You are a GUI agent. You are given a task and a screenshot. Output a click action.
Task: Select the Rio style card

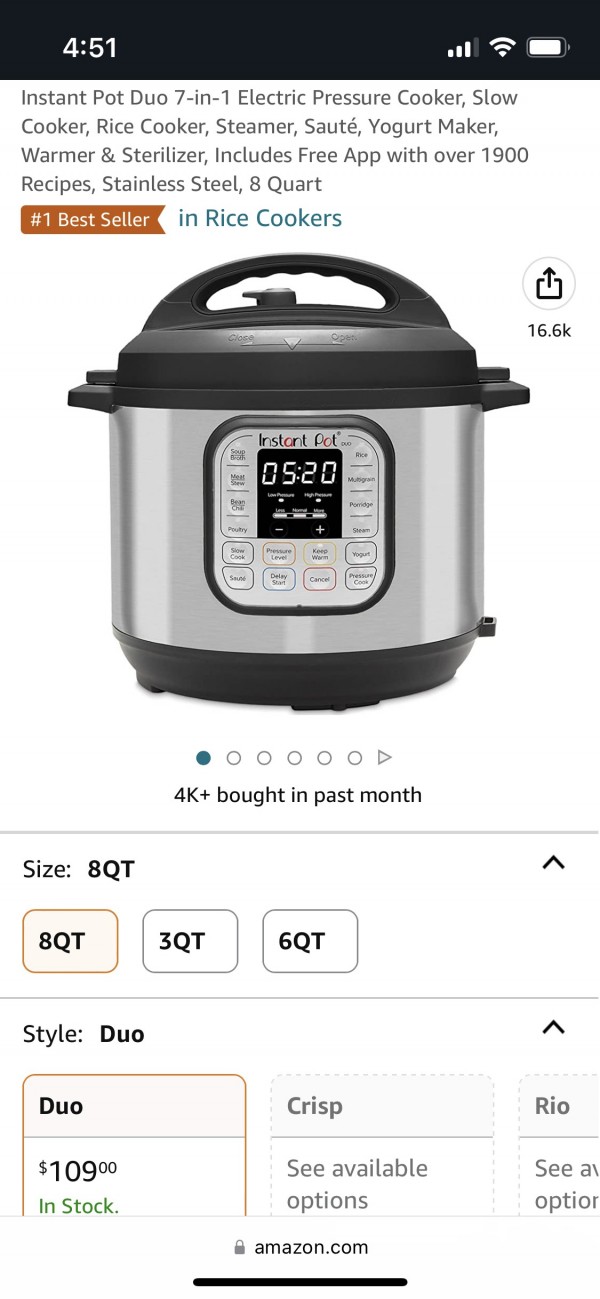[x=560, y=1145]
